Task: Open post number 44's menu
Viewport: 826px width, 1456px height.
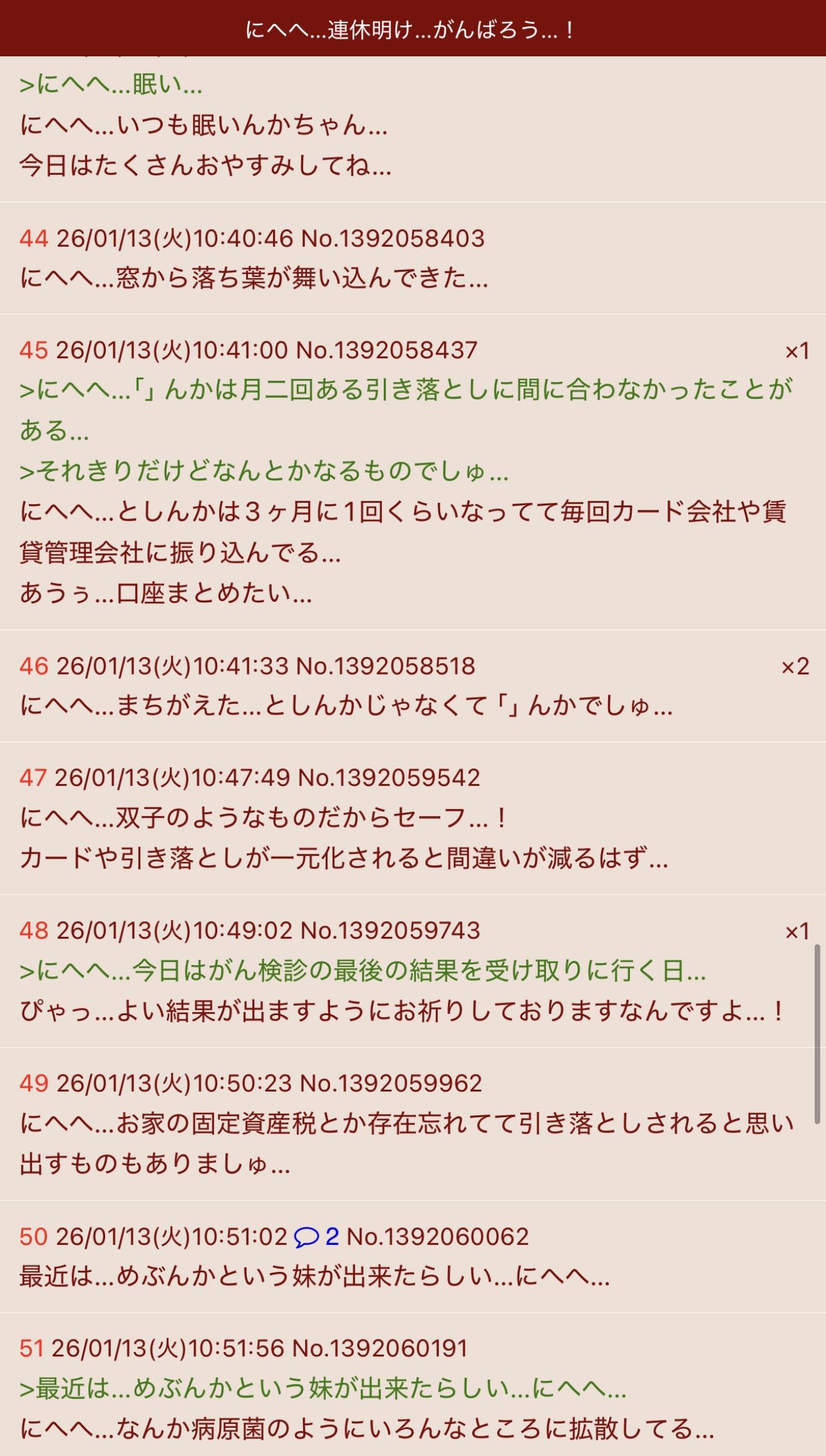Action: click(x=33, y=239)
